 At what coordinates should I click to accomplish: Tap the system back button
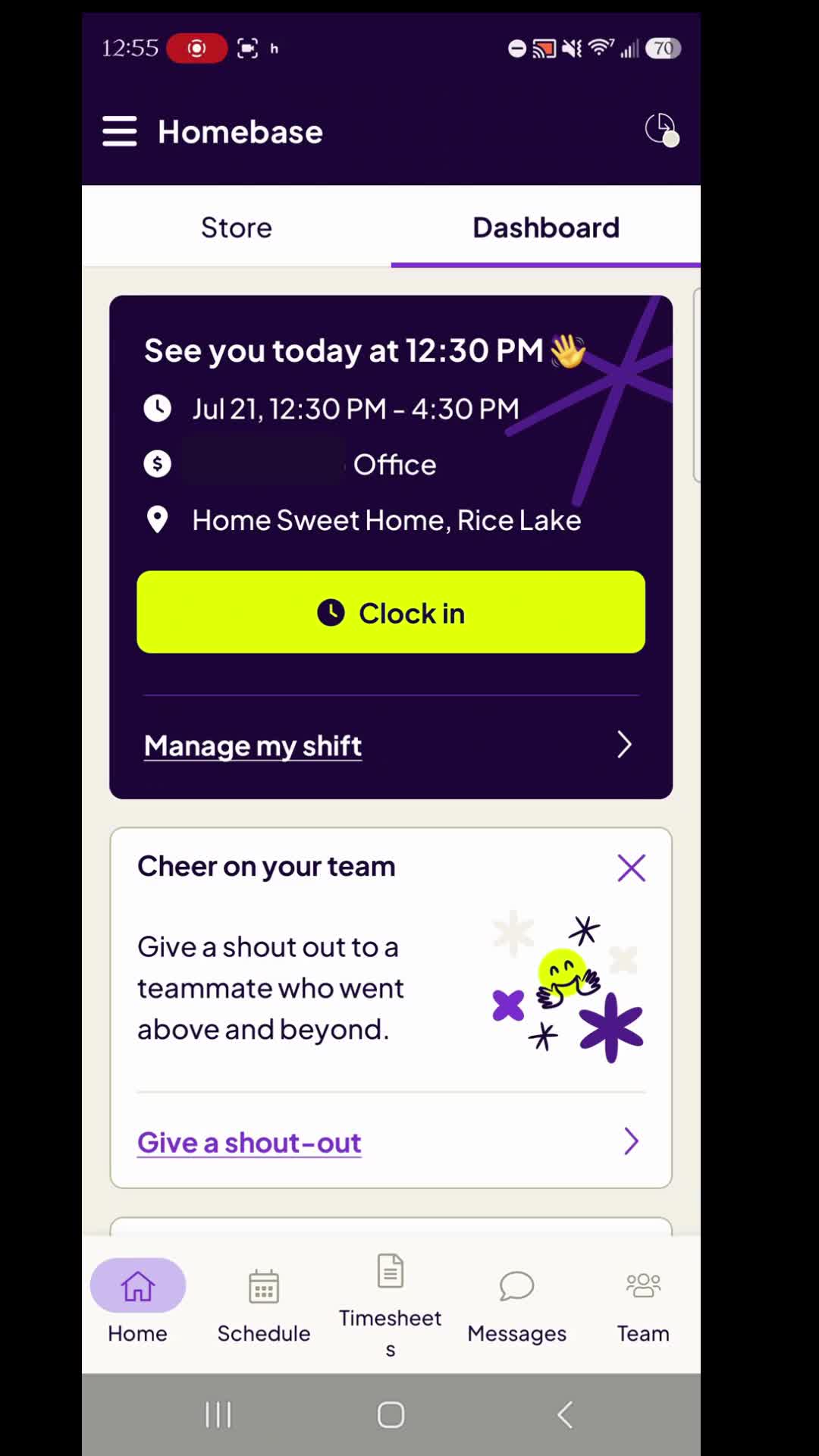point(565,1414)
